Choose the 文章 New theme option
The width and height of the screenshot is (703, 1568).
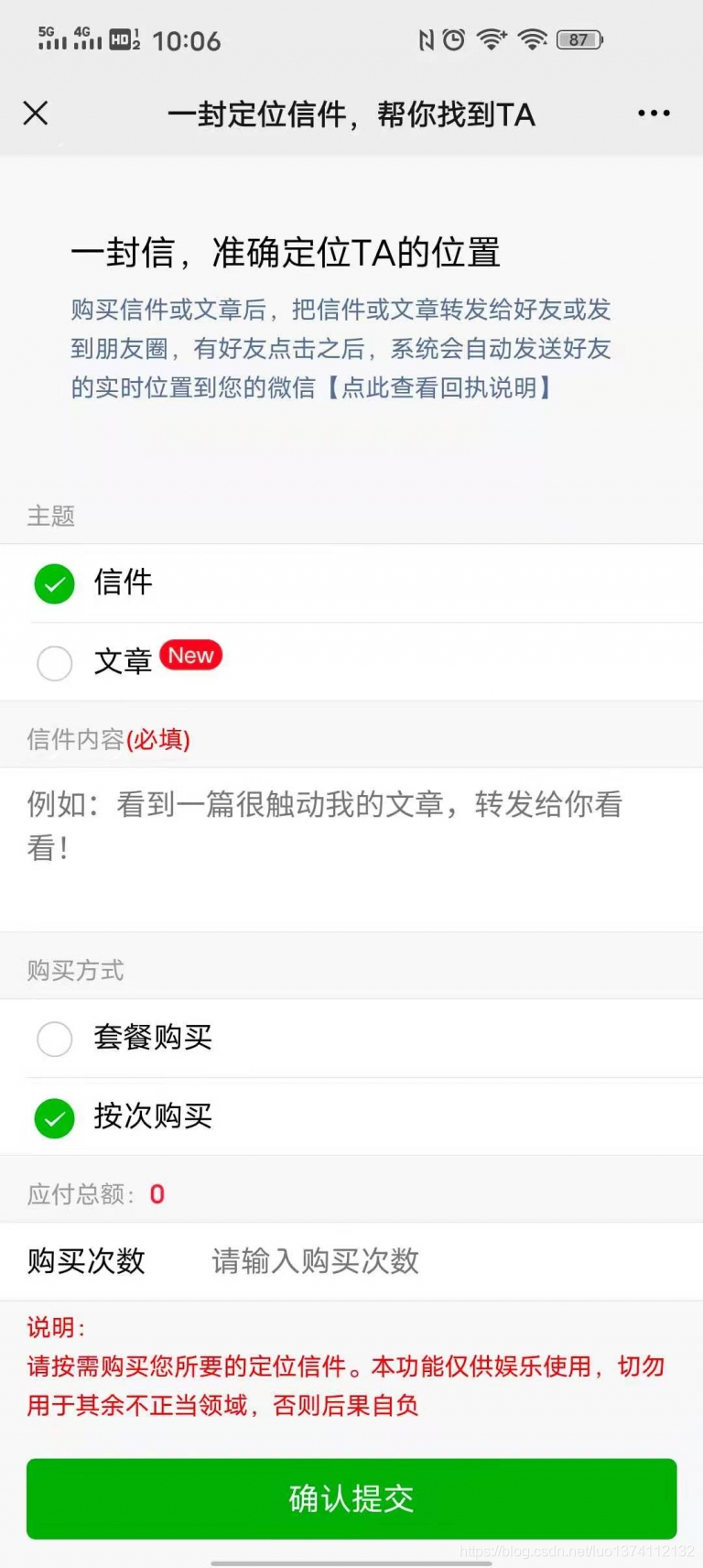pyautogui.click(x=351, y=662)
